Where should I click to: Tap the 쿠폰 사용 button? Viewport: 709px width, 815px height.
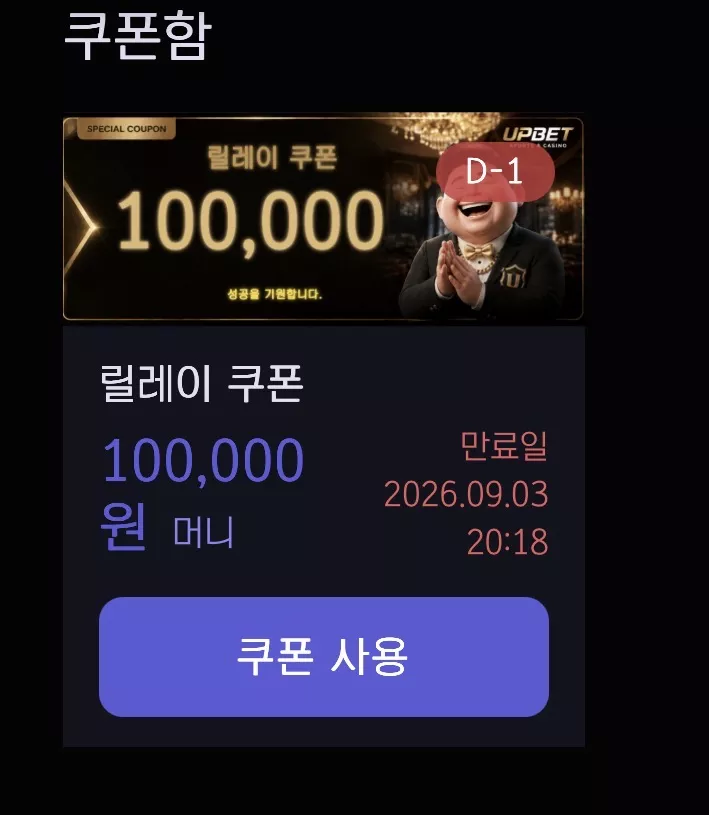click(323, 656)
